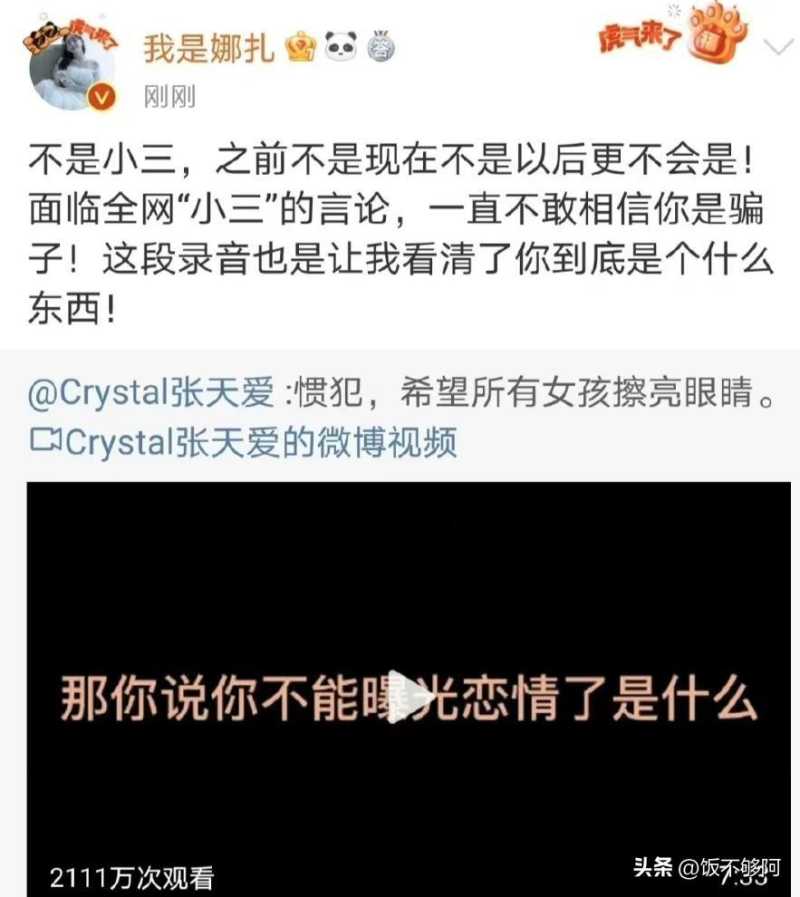This screenshot has width=800, height=897.
Task: Expand the post options chevron
Action: click(778, 46)
